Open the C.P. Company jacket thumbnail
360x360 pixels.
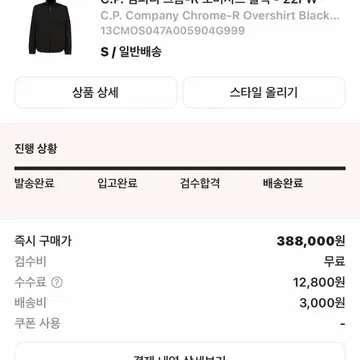click(50, 27)
